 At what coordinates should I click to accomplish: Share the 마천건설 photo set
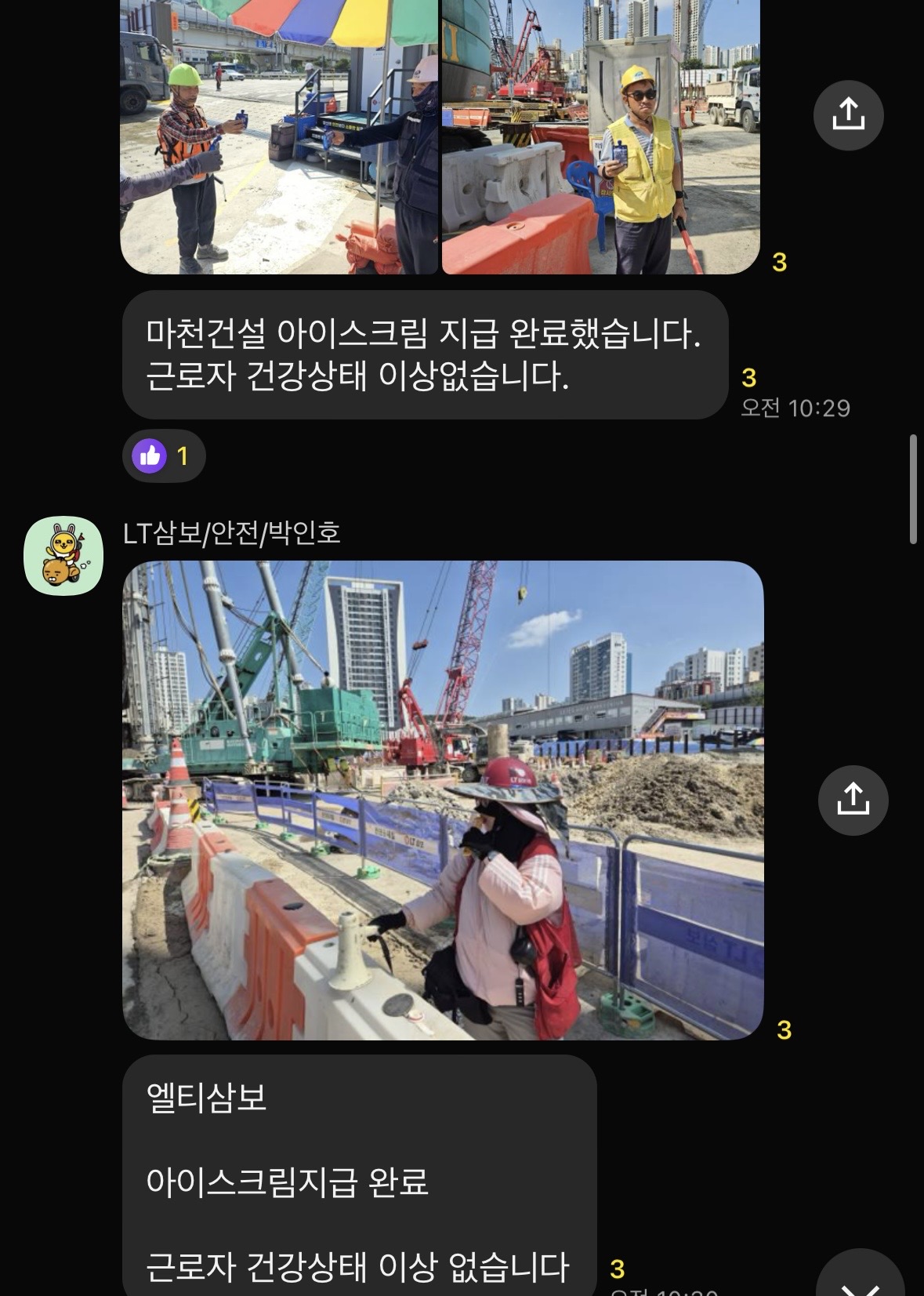[848, 115]
